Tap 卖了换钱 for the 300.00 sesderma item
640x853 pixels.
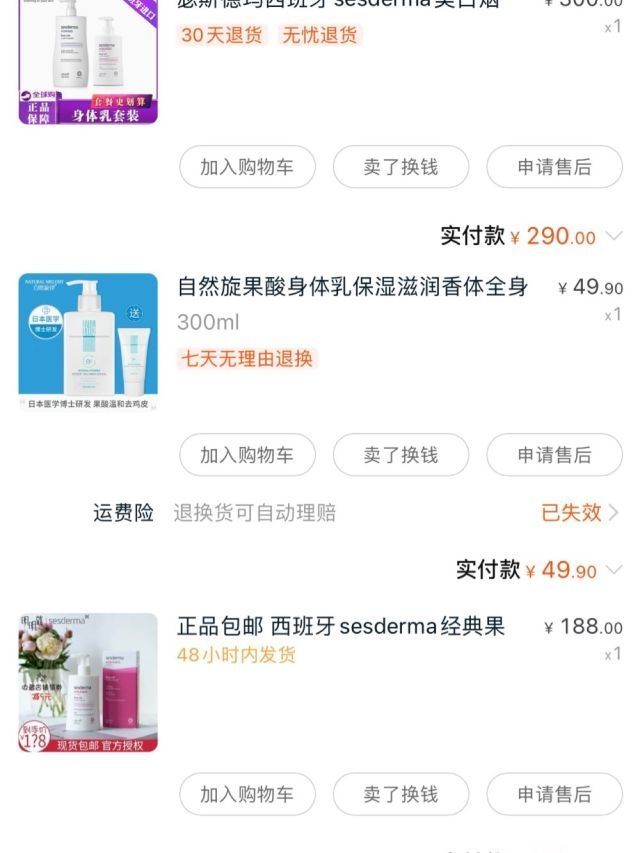pos(400,167)
